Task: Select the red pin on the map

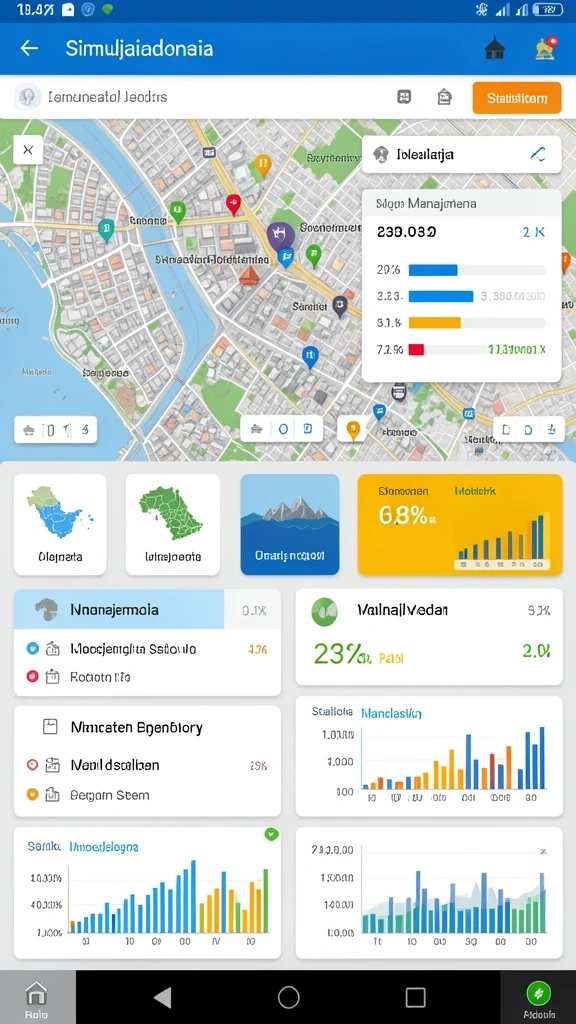Action: click(233, 204)
